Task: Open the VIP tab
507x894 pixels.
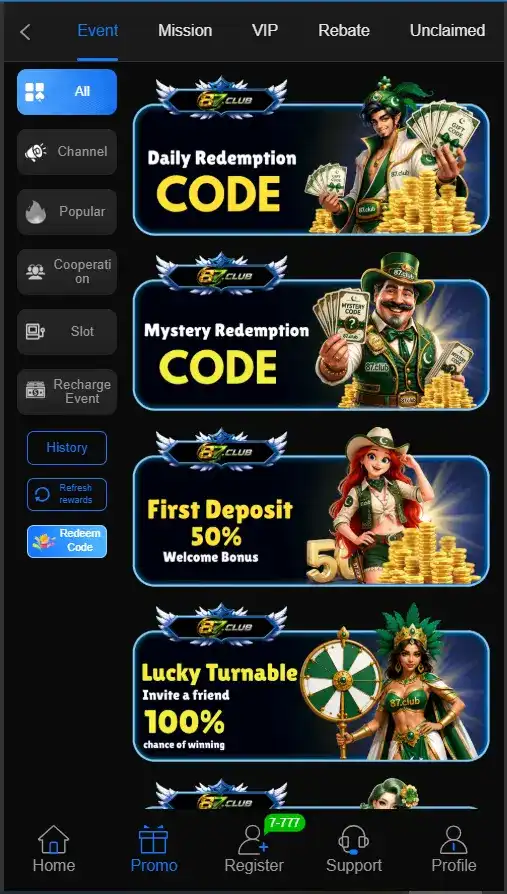Action: pos(265,31)
